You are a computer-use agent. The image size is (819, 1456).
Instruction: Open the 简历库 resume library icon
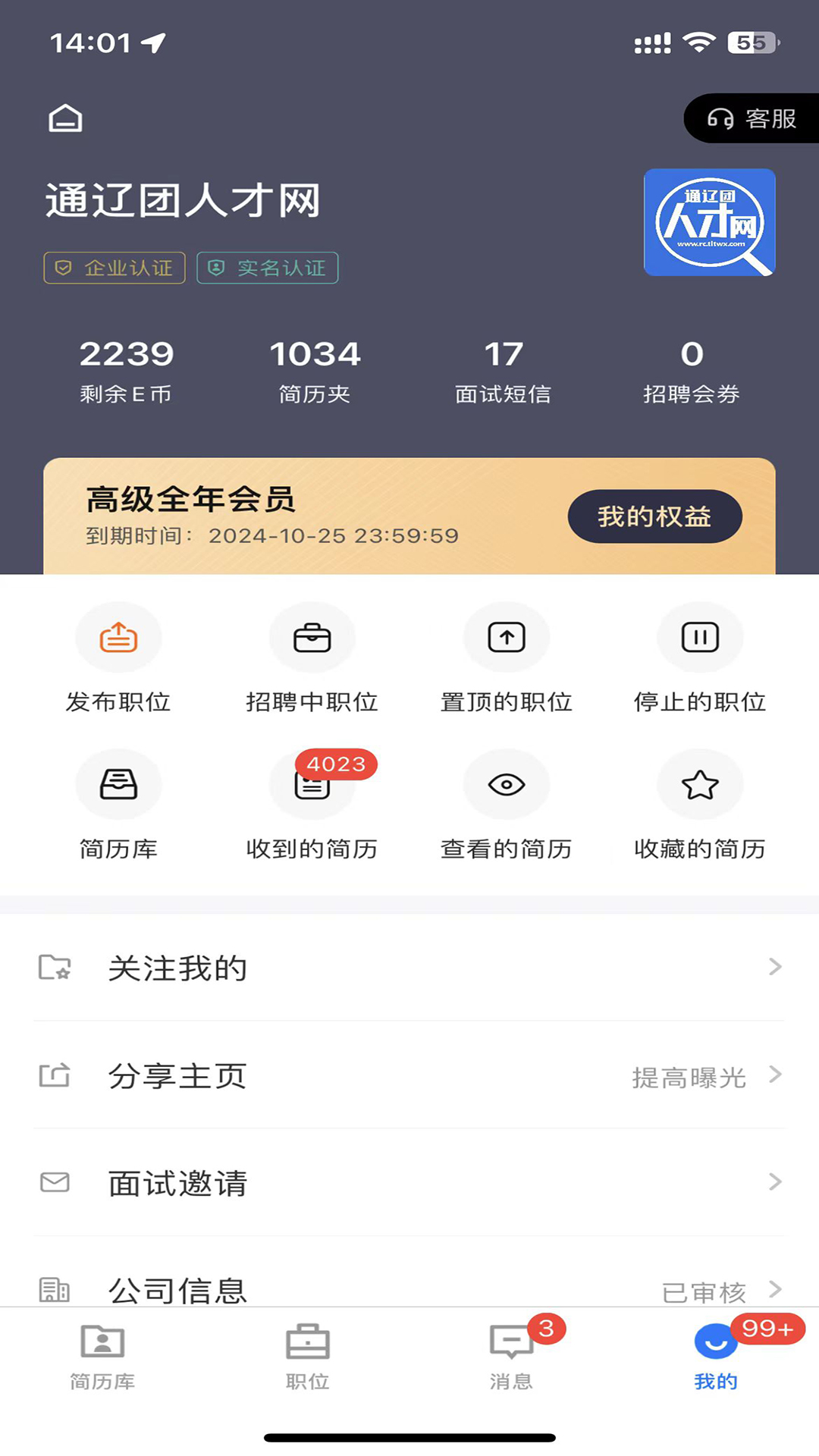coord(118,784)
